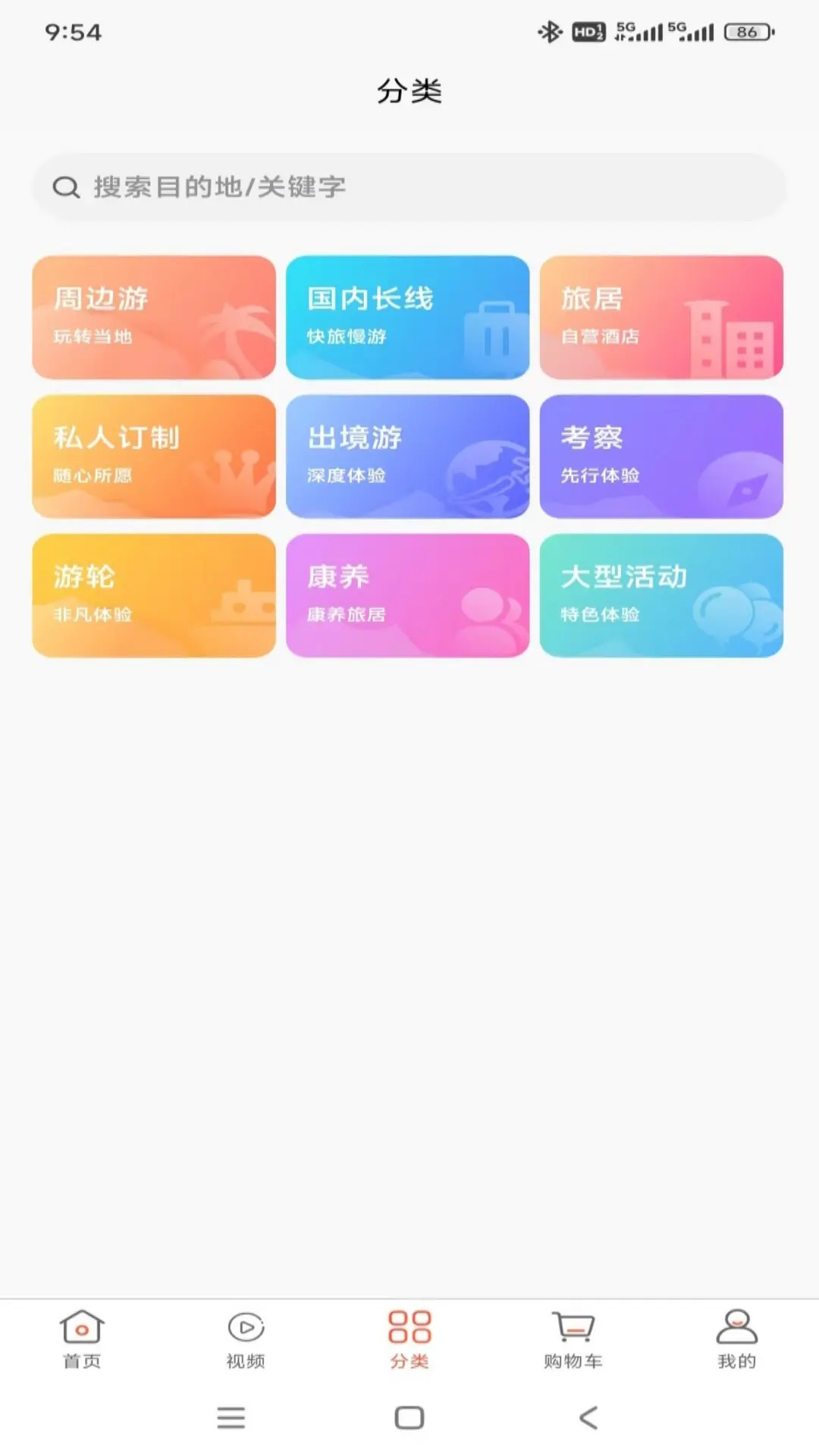Open the 周边游 category card
The image size is (819, 1456).
click(153, 317)
